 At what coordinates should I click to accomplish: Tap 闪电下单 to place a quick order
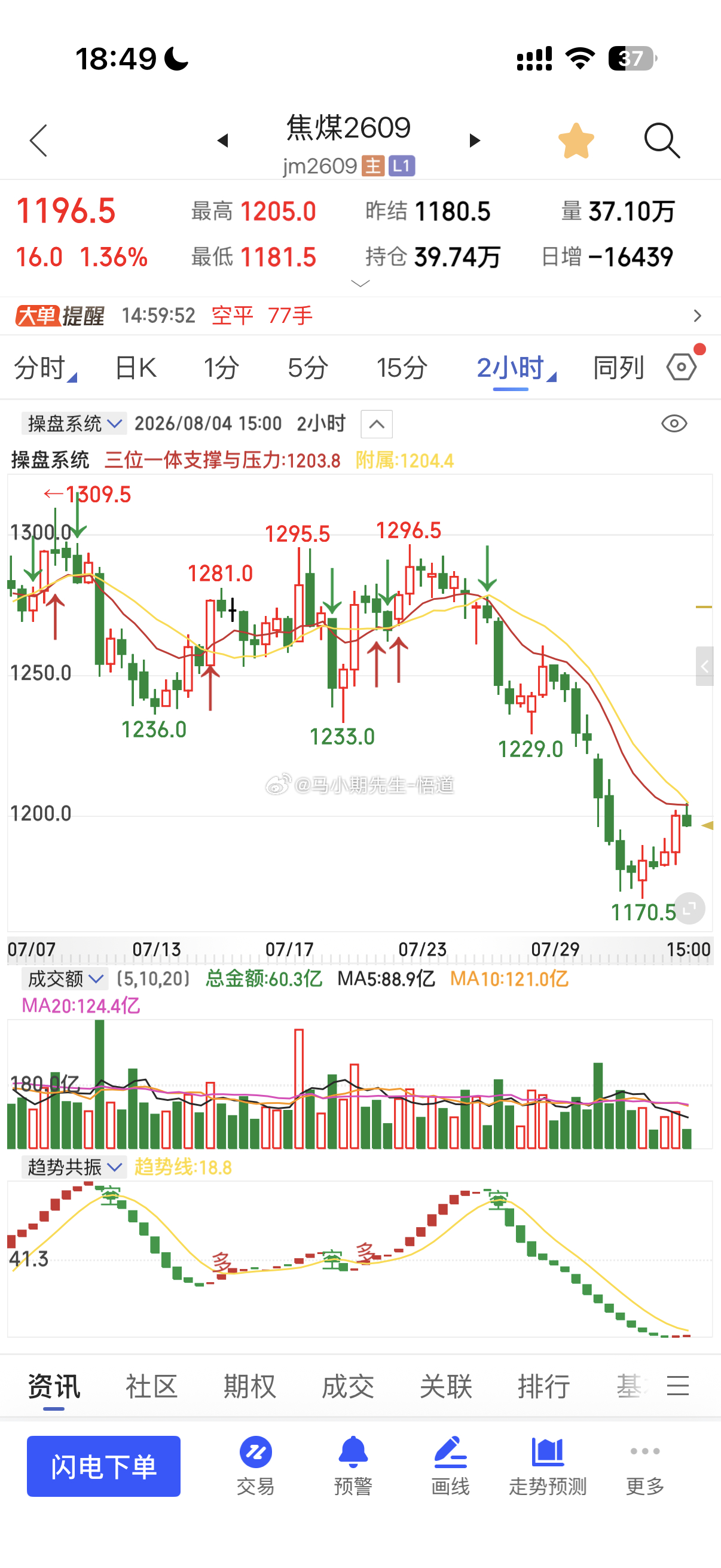click(103, 1466)
